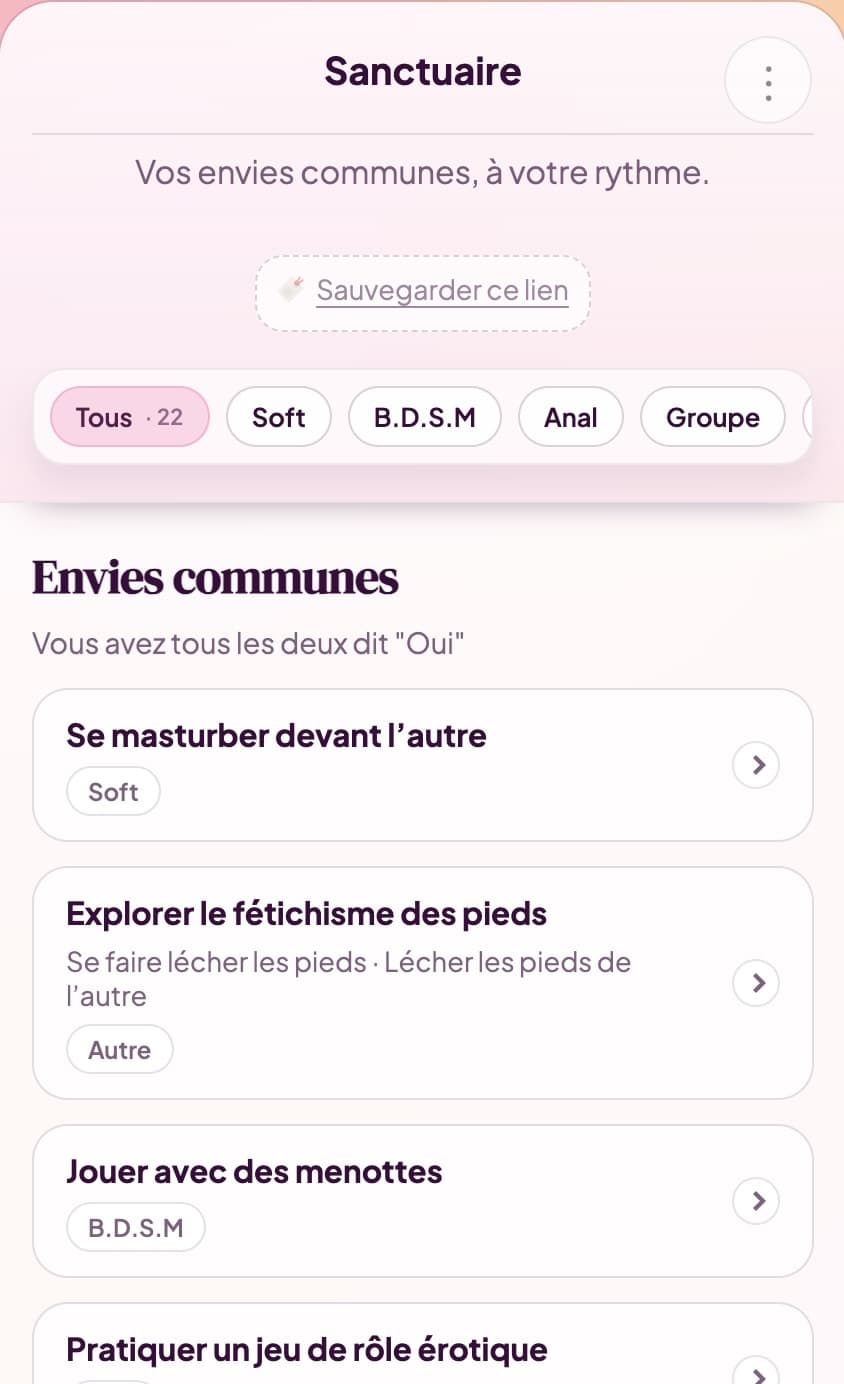844x1384 pixels.
Task: Switch to the "Soft" filter tab
Action: point(278,417)
